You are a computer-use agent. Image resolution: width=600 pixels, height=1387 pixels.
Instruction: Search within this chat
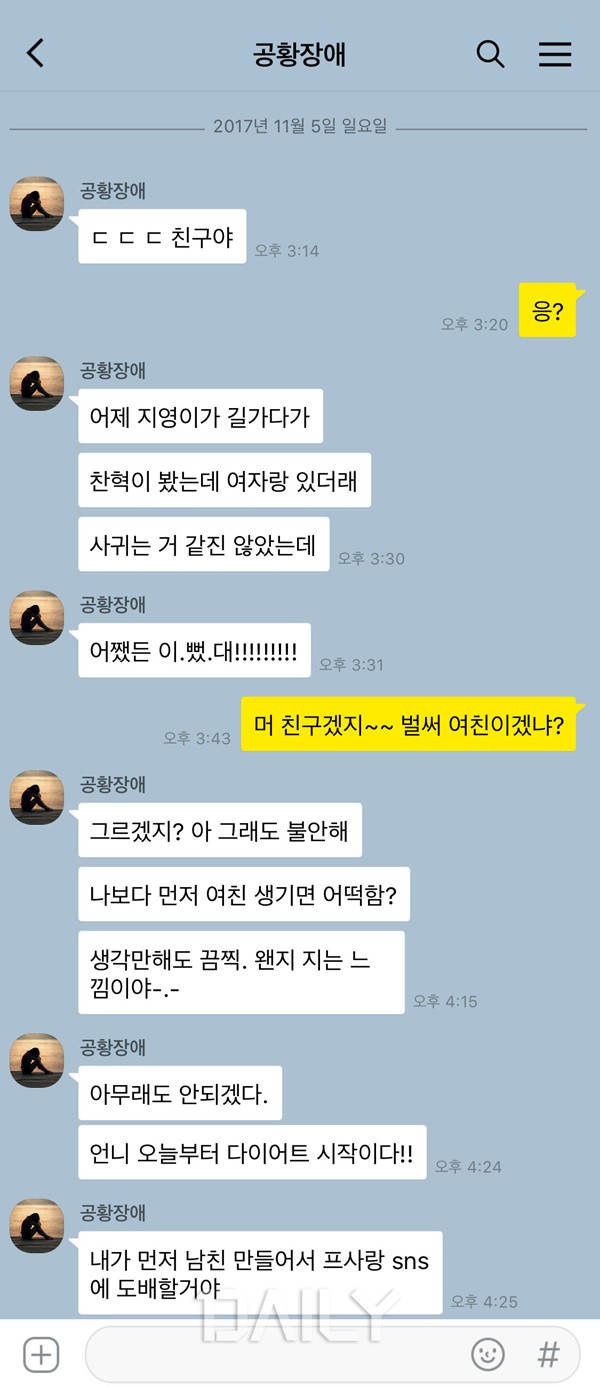click(x=490, y=53)
